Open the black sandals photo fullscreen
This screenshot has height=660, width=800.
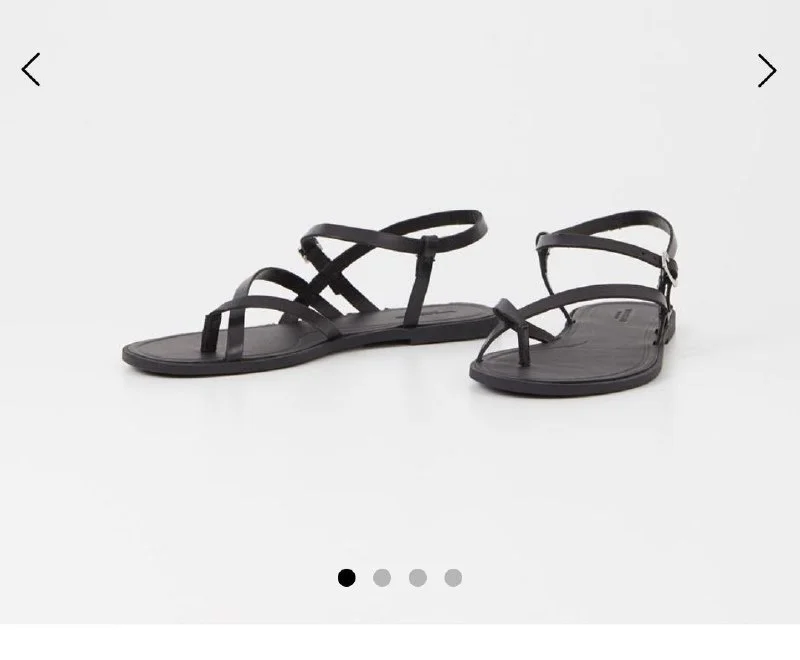pos(400,300)
